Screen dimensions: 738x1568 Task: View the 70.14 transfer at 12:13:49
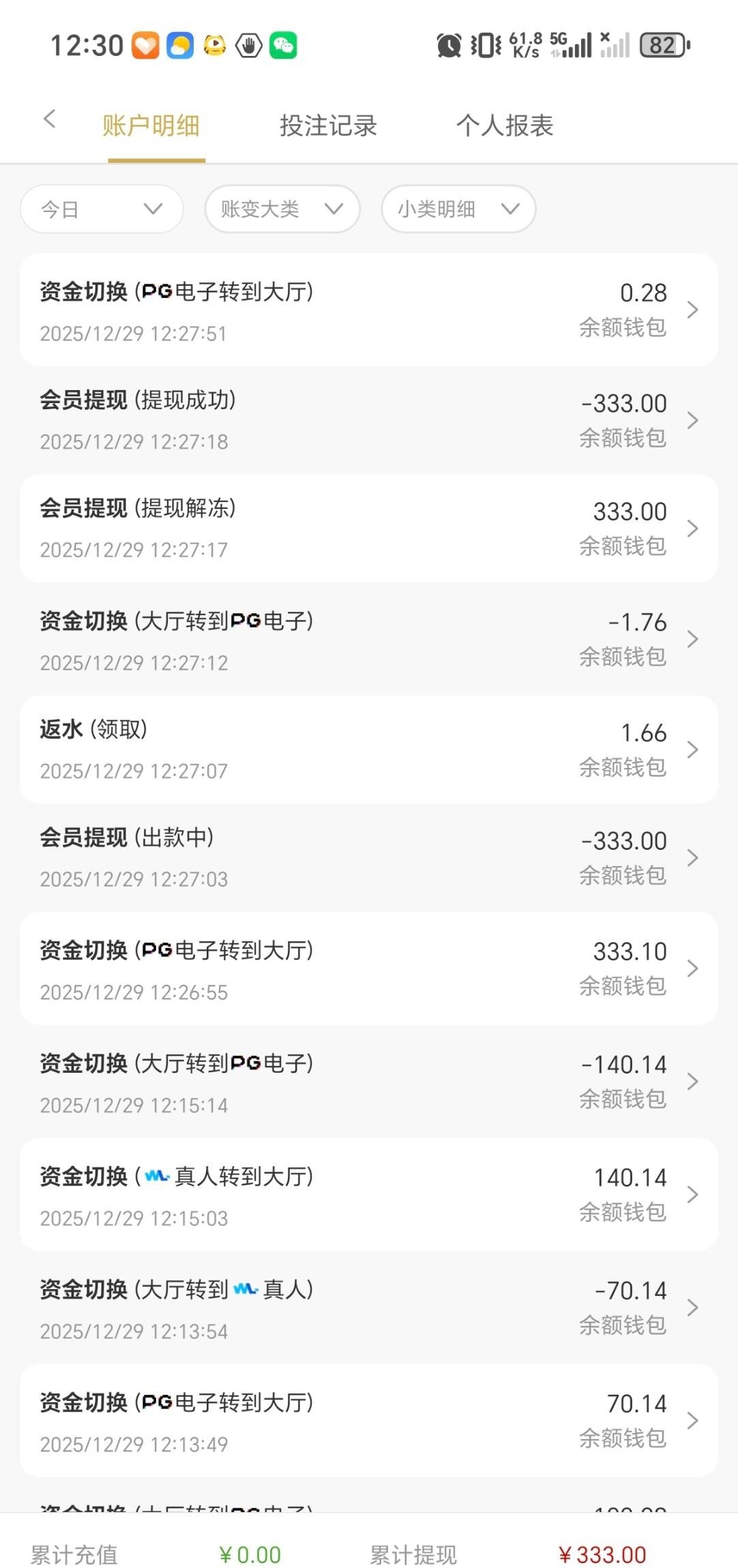point(368,1421)
